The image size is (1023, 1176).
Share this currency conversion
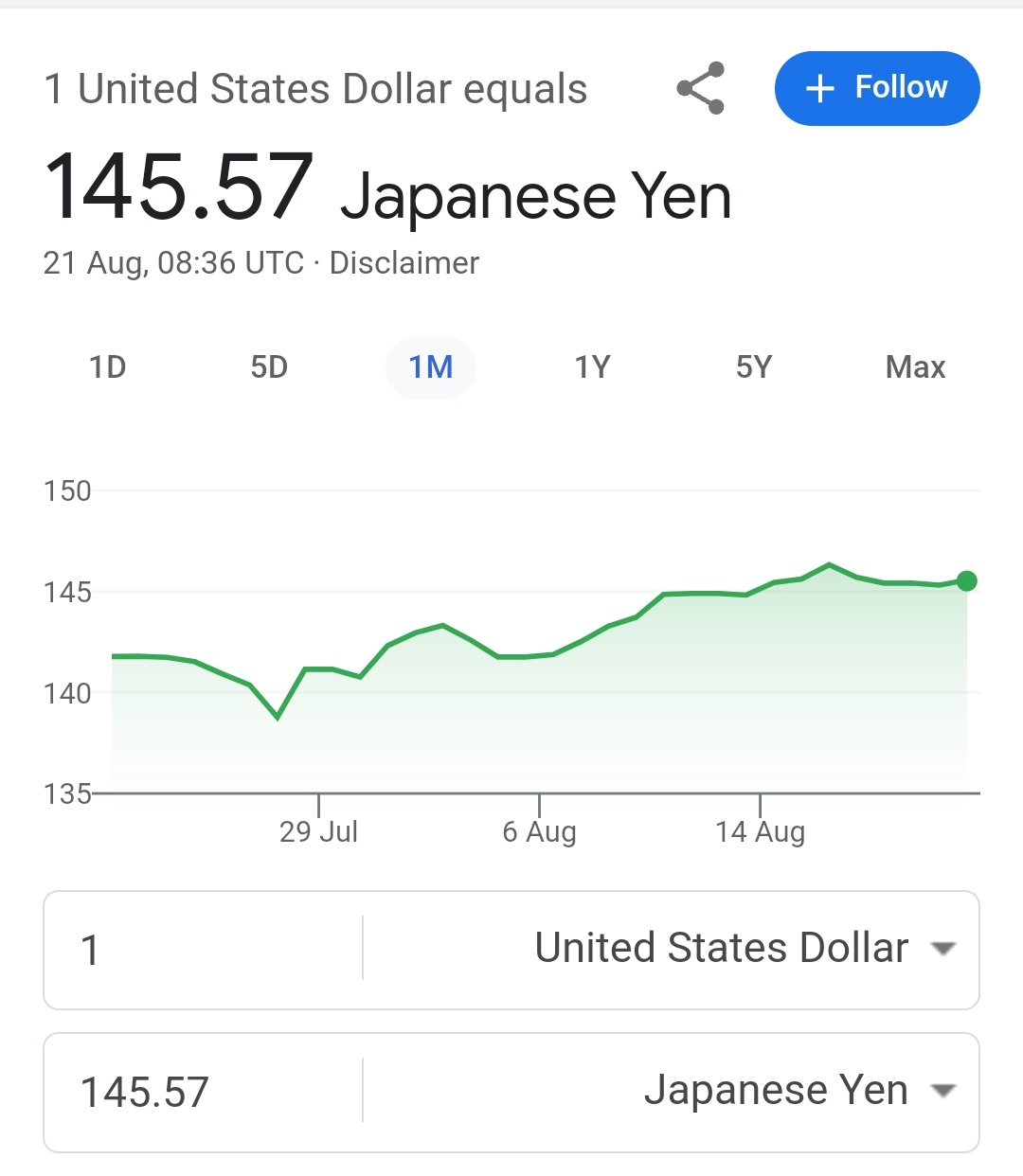[x=701, y=88]
